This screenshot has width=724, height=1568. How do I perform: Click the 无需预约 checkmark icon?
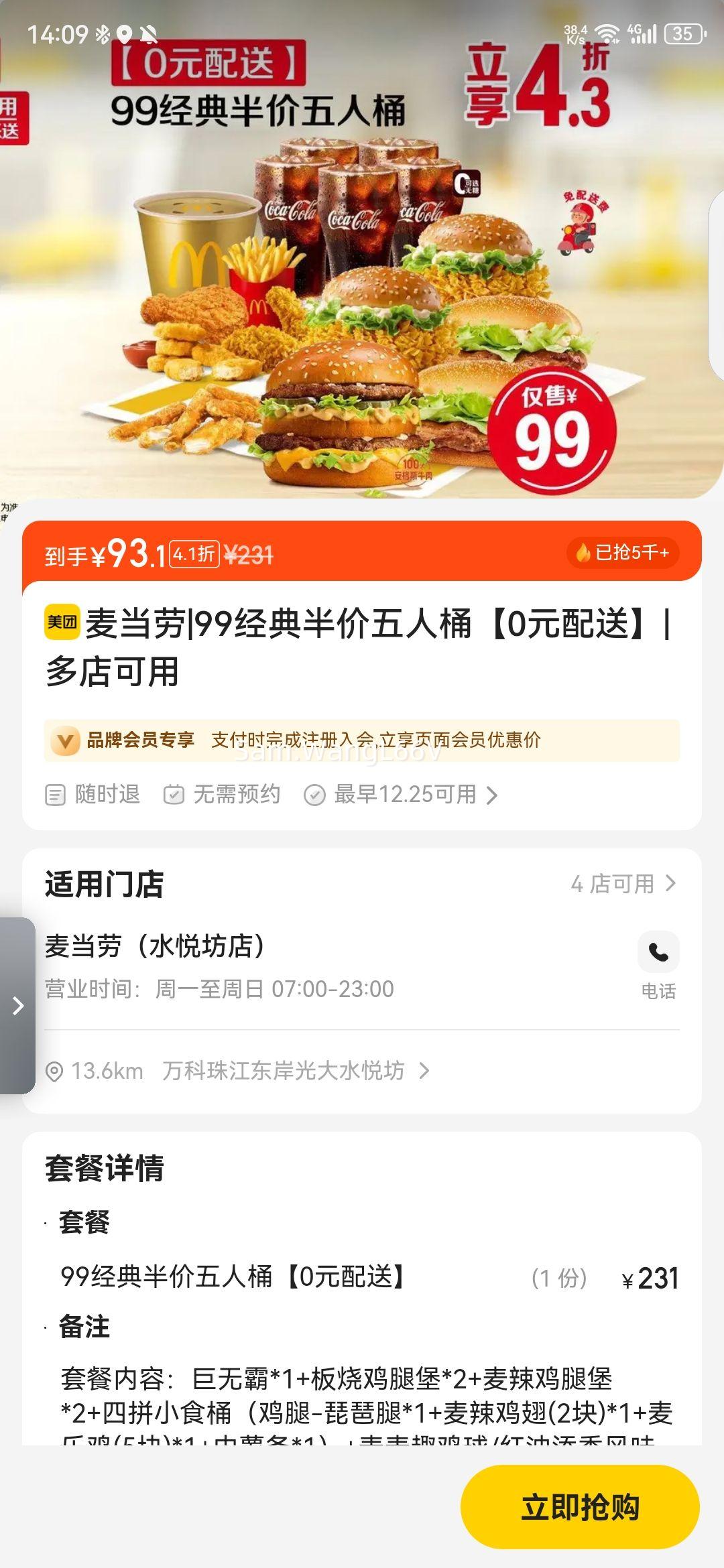click(174, 793)
